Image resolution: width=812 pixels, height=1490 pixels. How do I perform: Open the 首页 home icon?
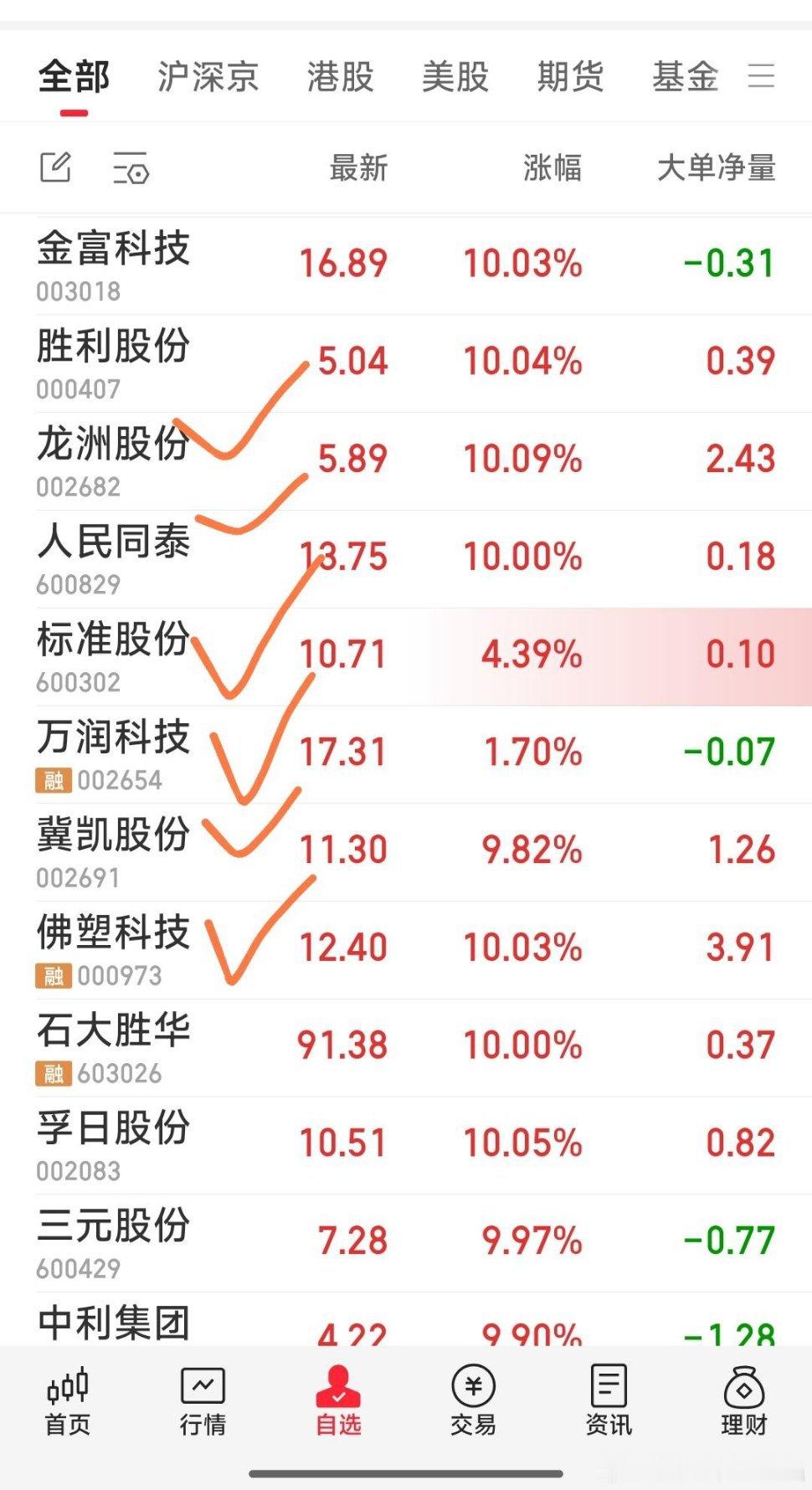click(x=67, y=1398)
